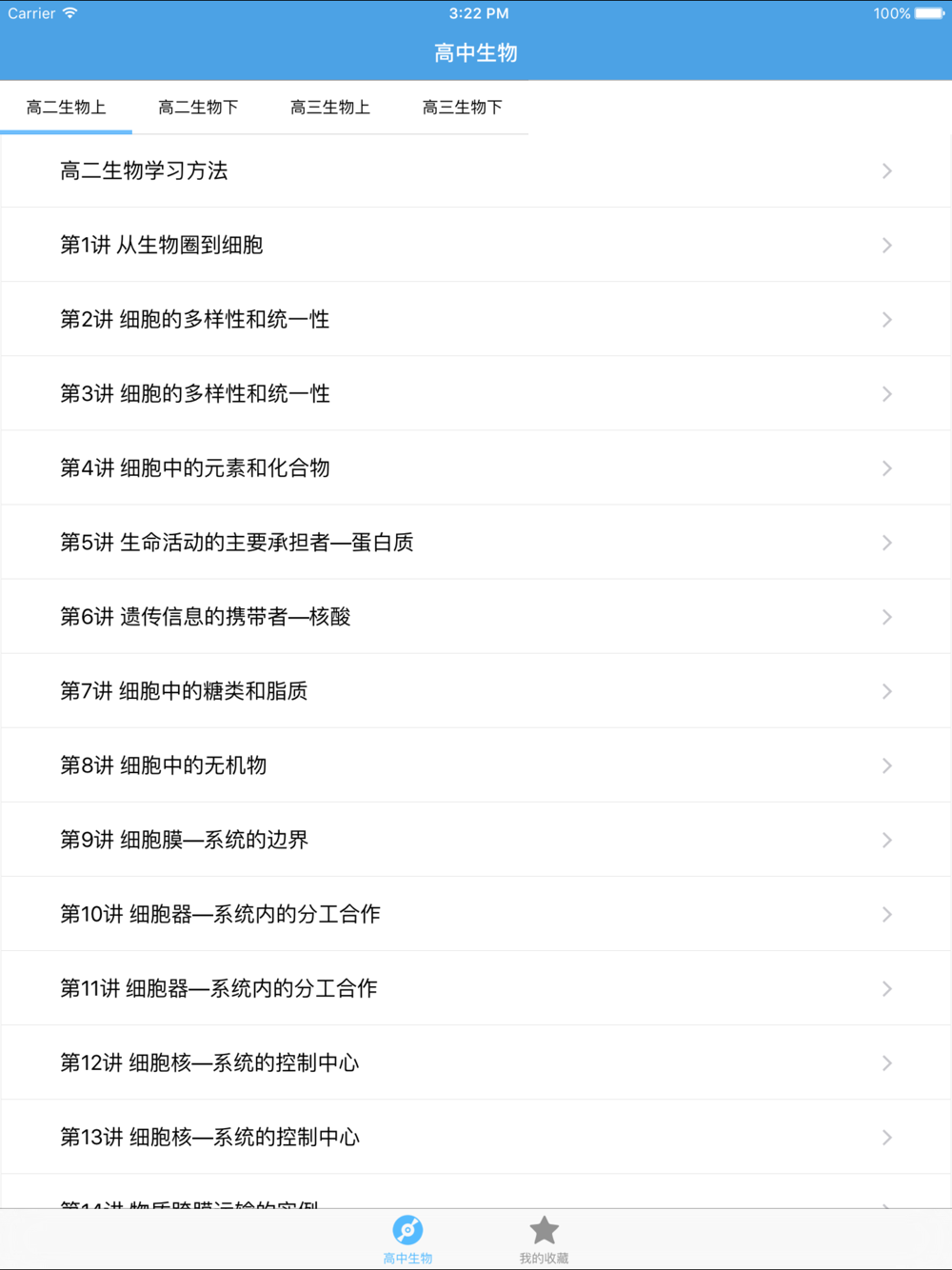Switch to the 高二生物下 tab
Screen dimensions: 952x1270
(x=198, y=108)
